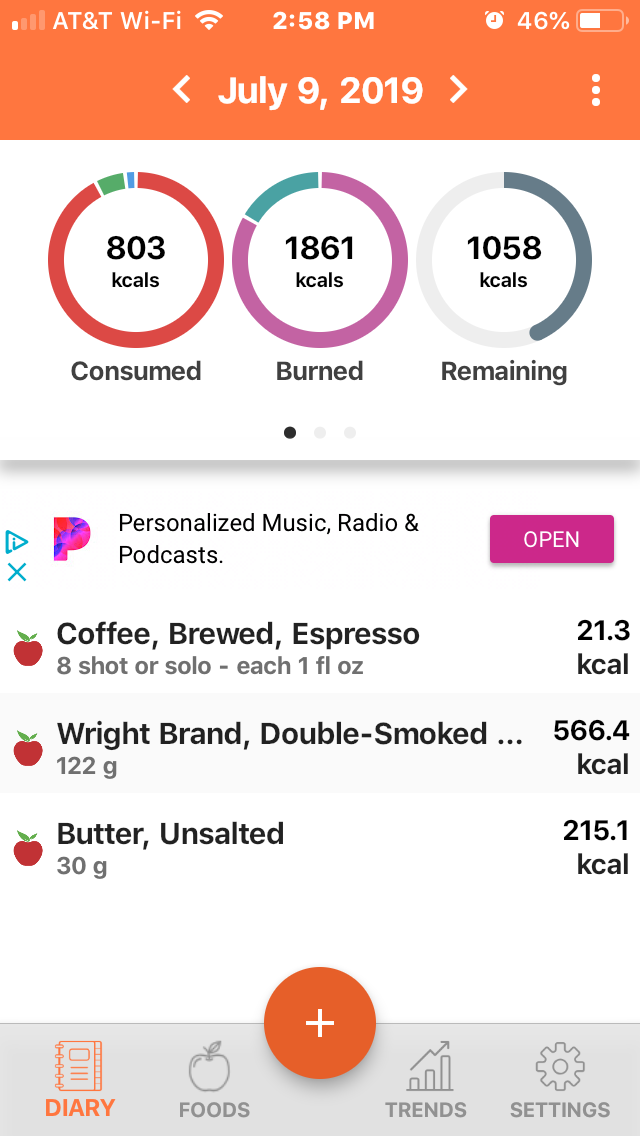The width and height of the screenshot is (640, 1136).
Task: Add a new diary entry with plus button
Action: click(320, 1023)
